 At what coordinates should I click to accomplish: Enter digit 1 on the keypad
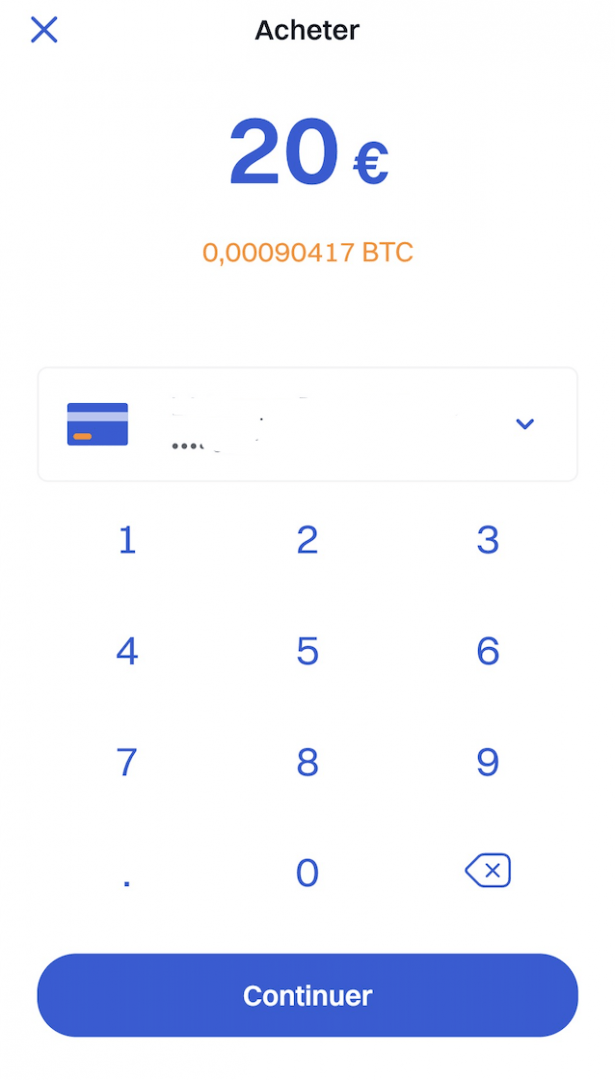pyautogui.click(x=127, y=541)
